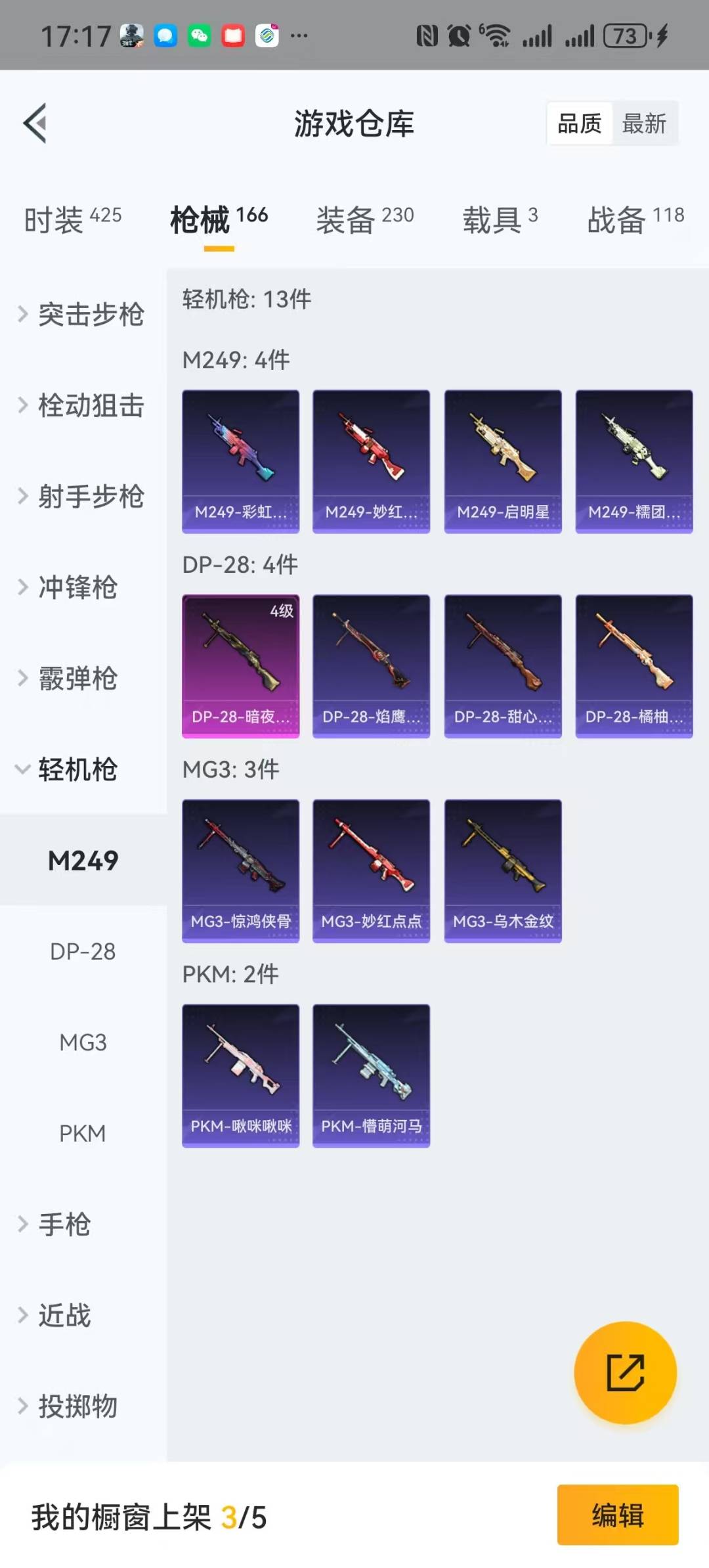The height and width of the screenshot is (1568, 709).
Task: Open the M249-启明星 skin
Action: pos(503,461)
